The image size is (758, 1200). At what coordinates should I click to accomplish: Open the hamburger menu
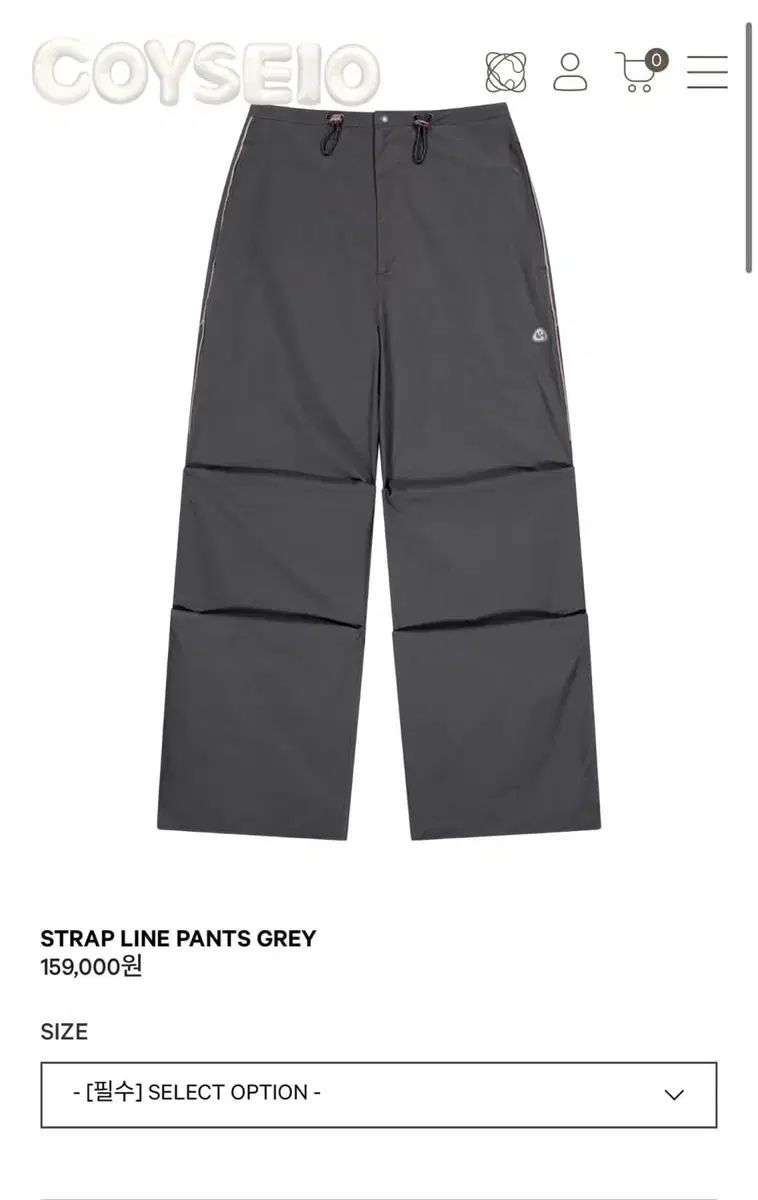pyautogui.click(x=707, y=71)
